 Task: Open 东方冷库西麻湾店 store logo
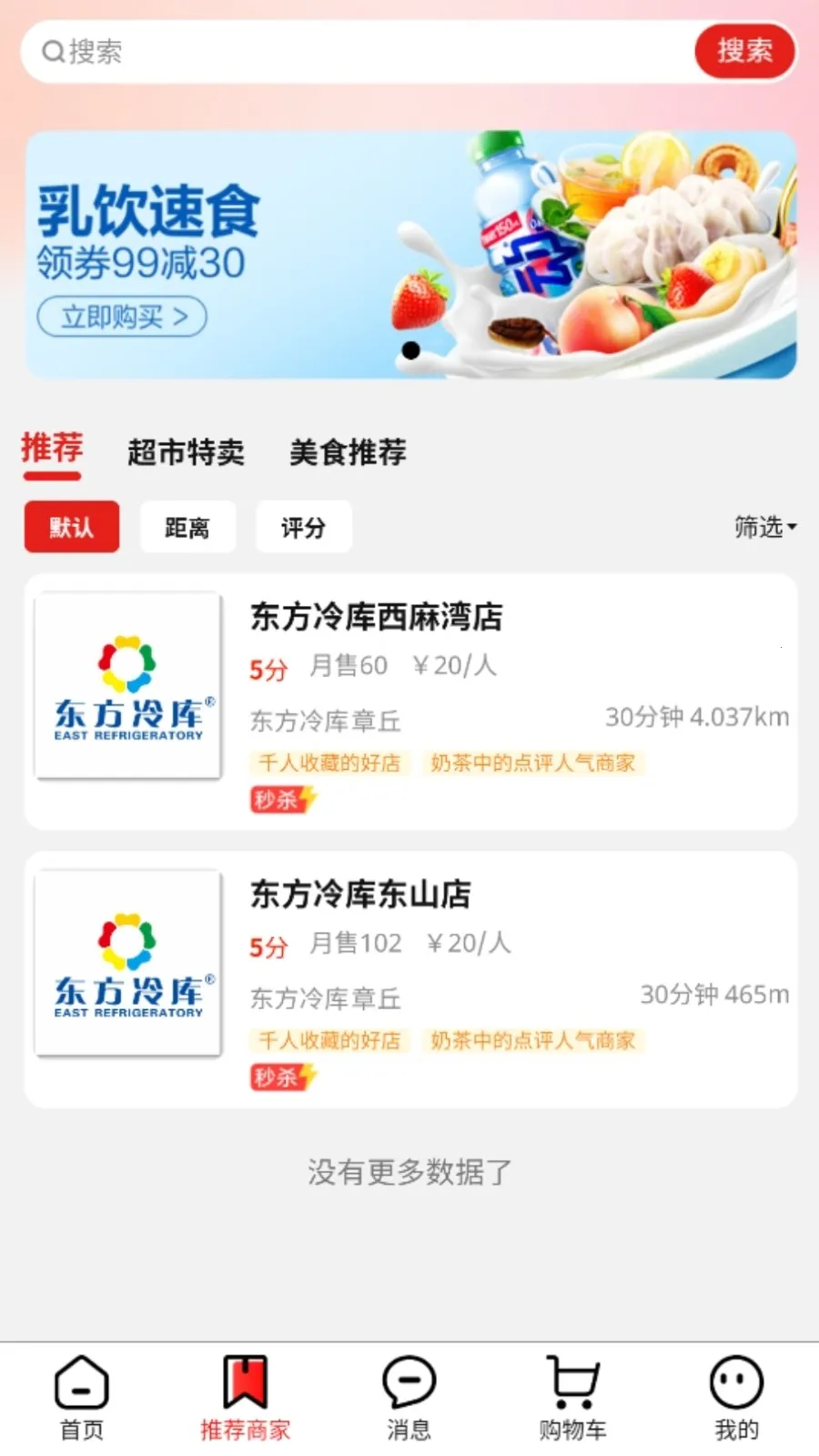(126, 687)
